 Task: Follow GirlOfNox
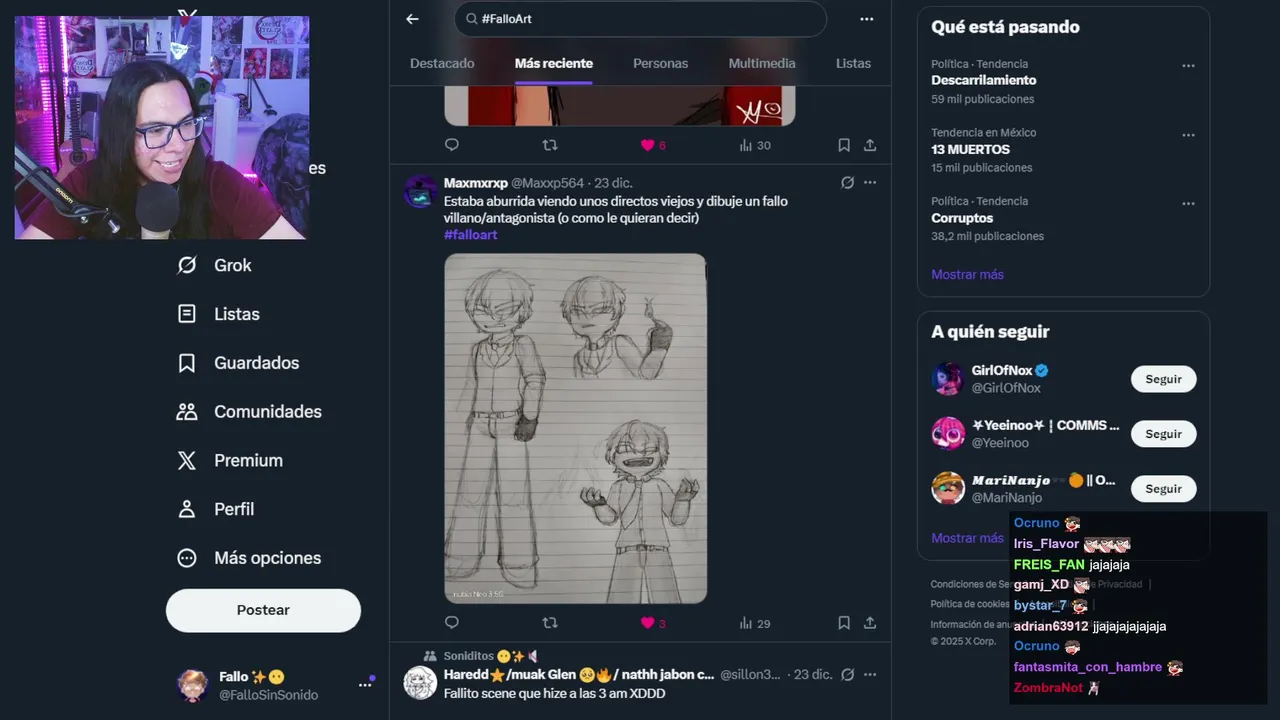[x=1163, y=379]
